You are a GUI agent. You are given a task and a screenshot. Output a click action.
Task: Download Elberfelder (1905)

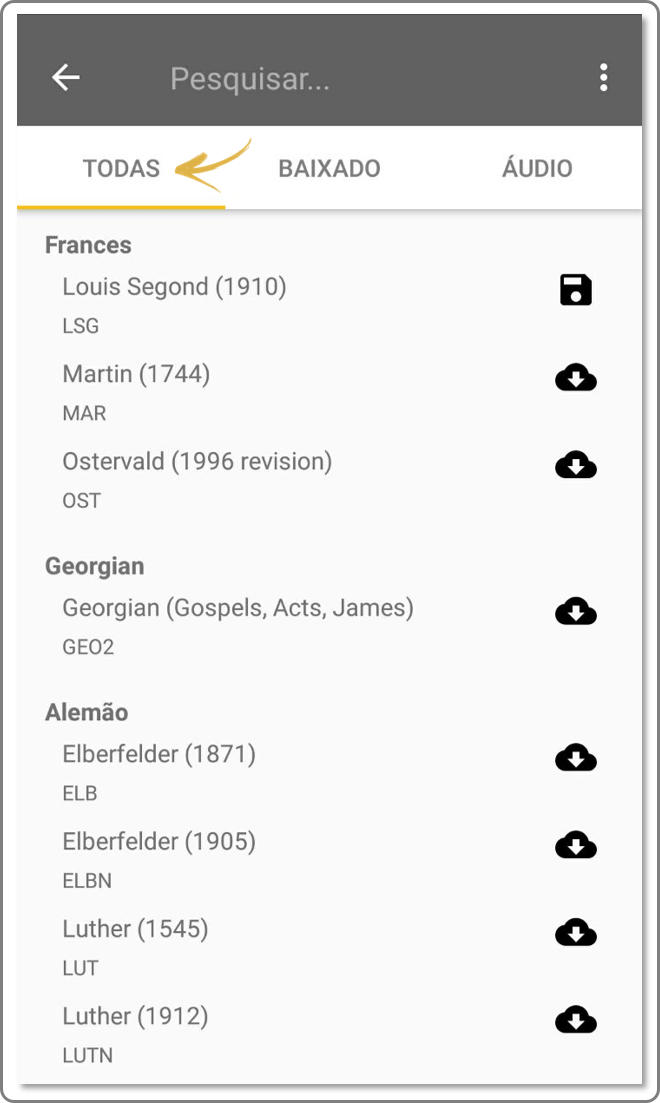point(576,845)
